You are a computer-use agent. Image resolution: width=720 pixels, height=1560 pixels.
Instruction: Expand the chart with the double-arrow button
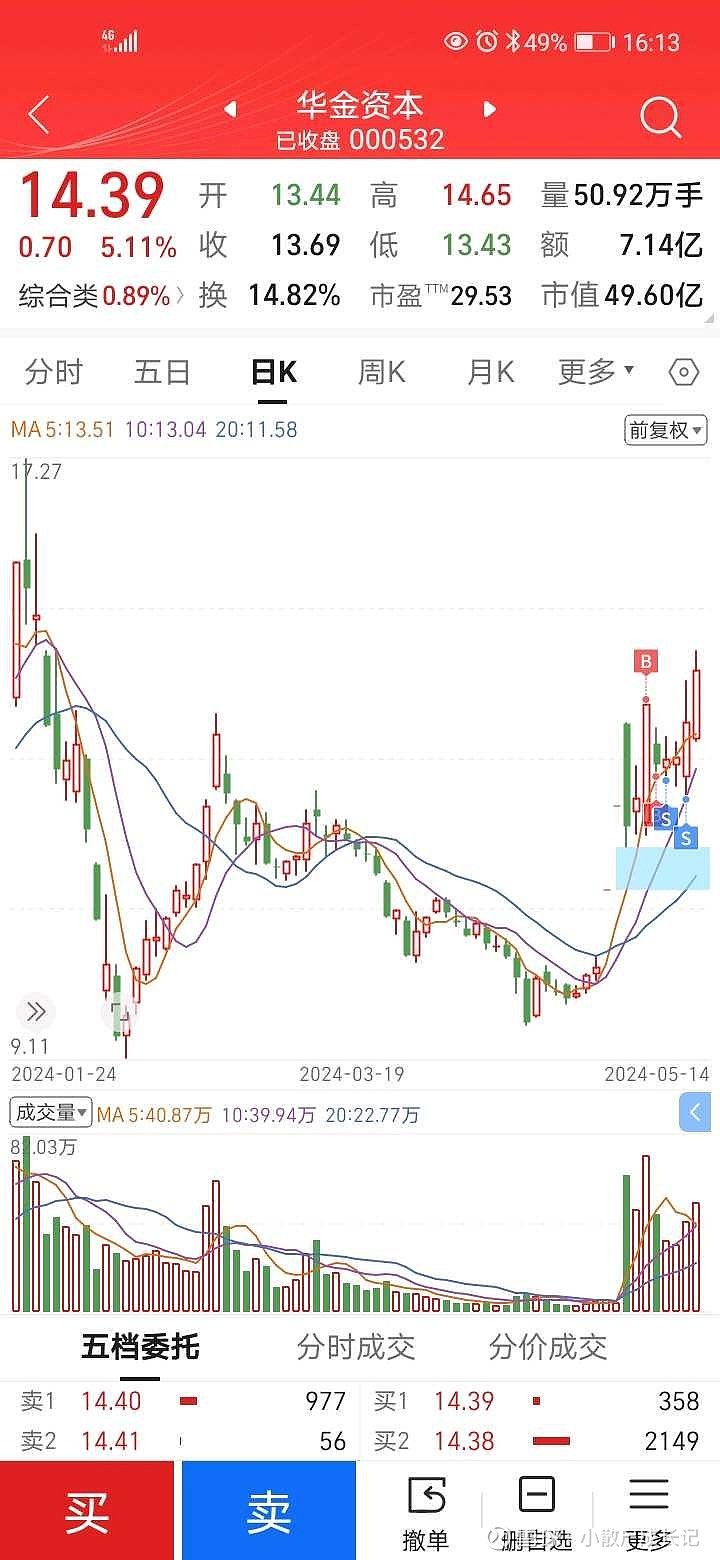[35, 1011]
